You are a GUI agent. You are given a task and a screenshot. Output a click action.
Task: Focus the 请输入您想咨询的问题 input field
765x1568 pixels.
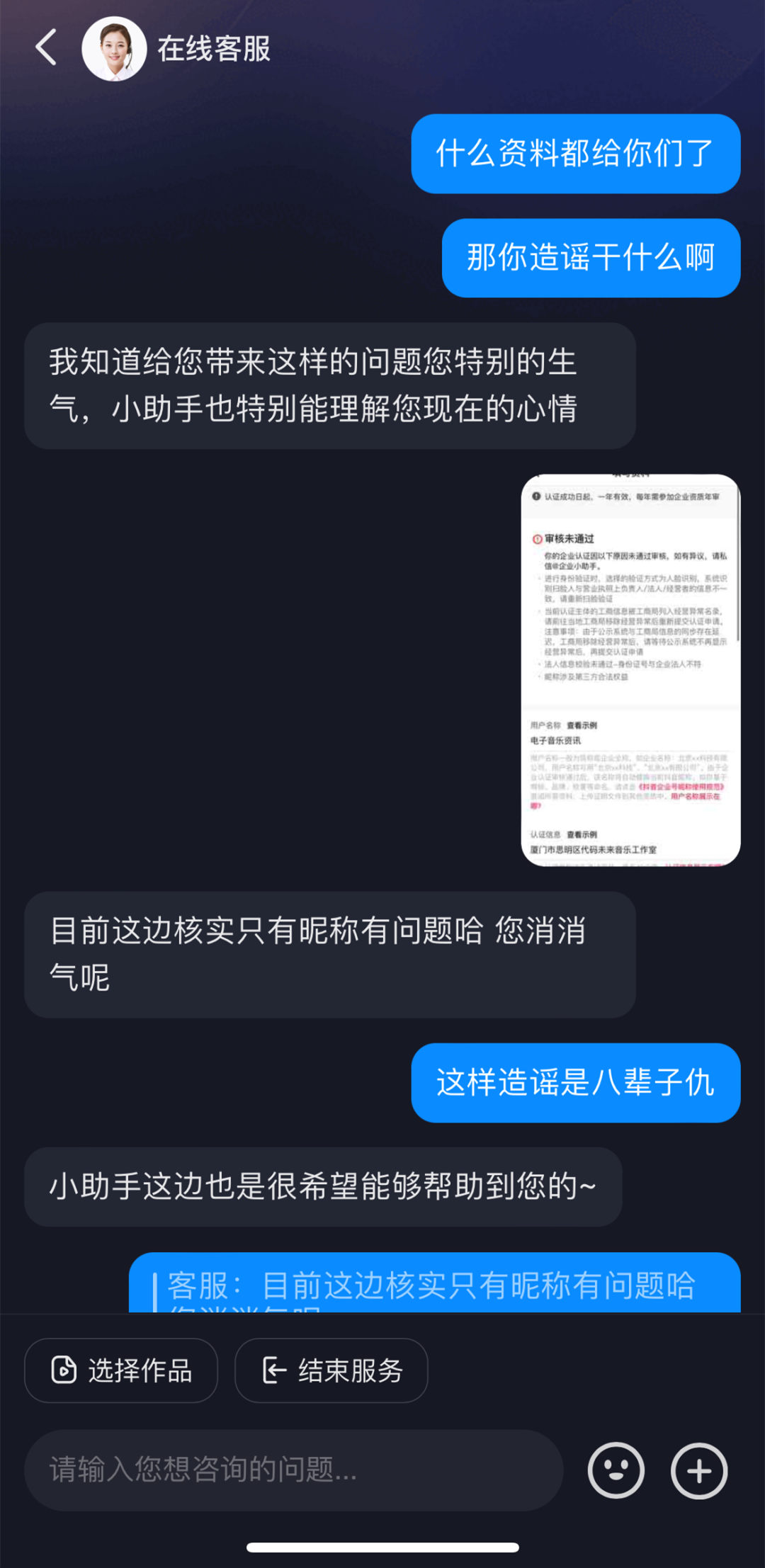pyautogui.click(x=293, y=1470)
